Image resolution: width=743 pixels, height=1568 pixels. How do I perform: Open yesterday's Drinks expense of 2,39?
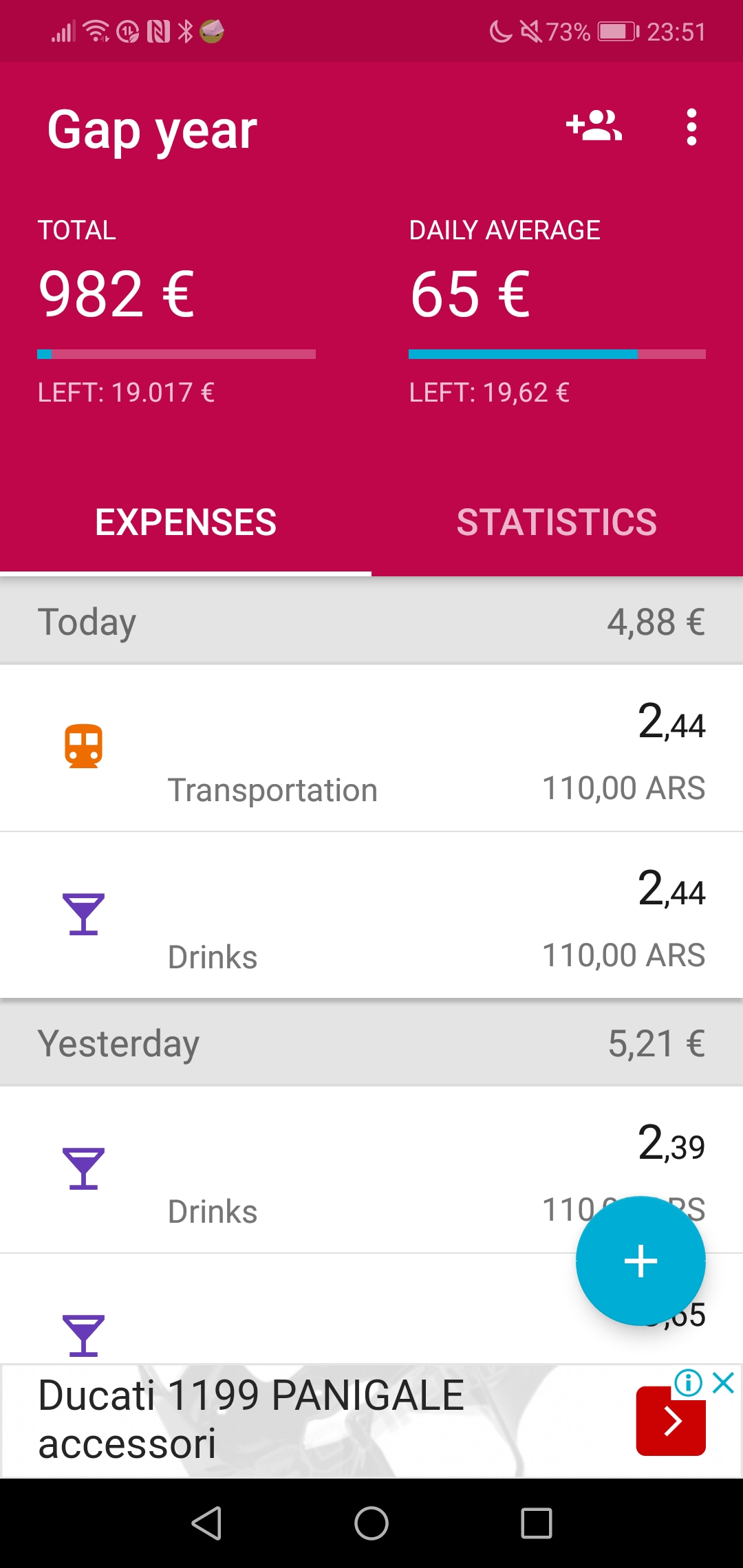371,1170
